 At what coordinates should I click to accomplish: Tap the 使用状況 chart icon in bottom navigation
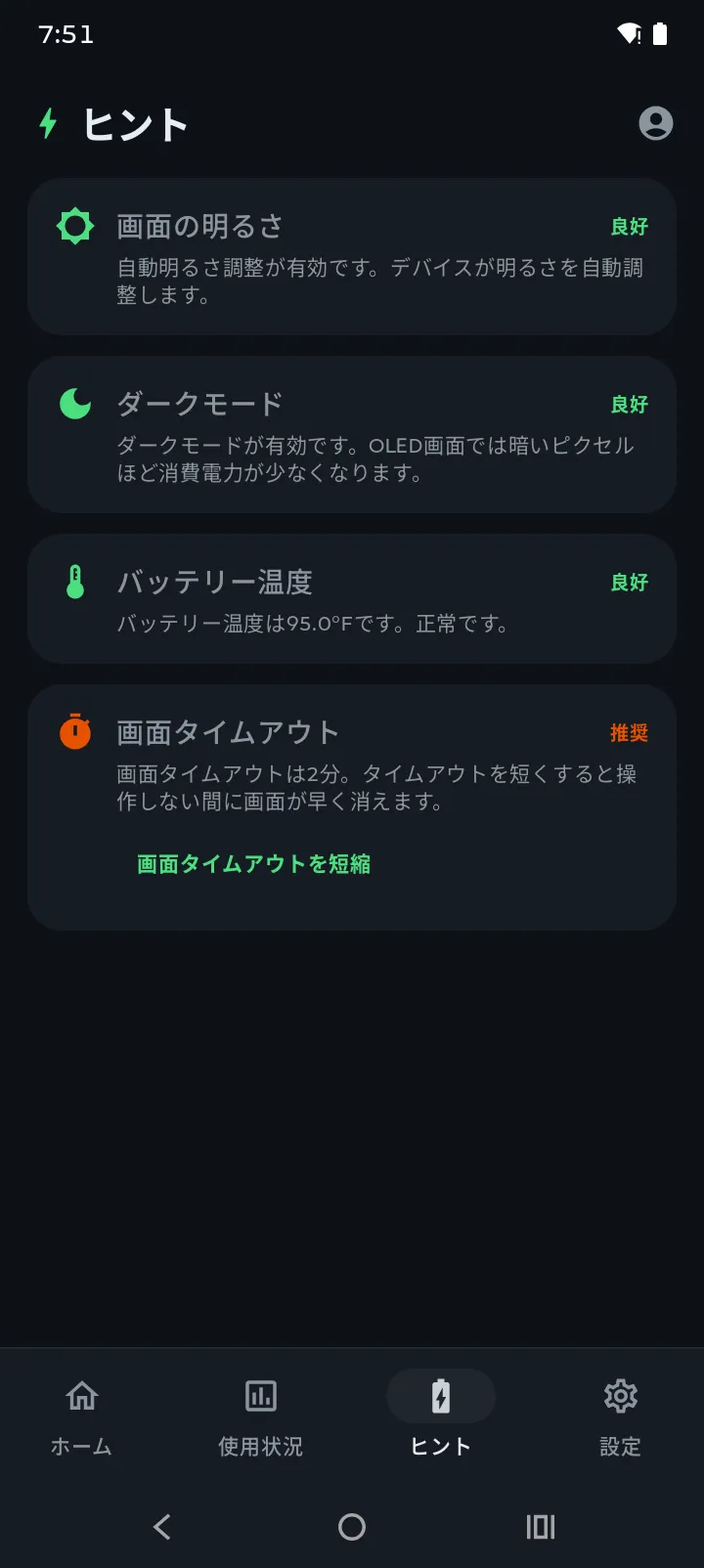coord(260,1396)
